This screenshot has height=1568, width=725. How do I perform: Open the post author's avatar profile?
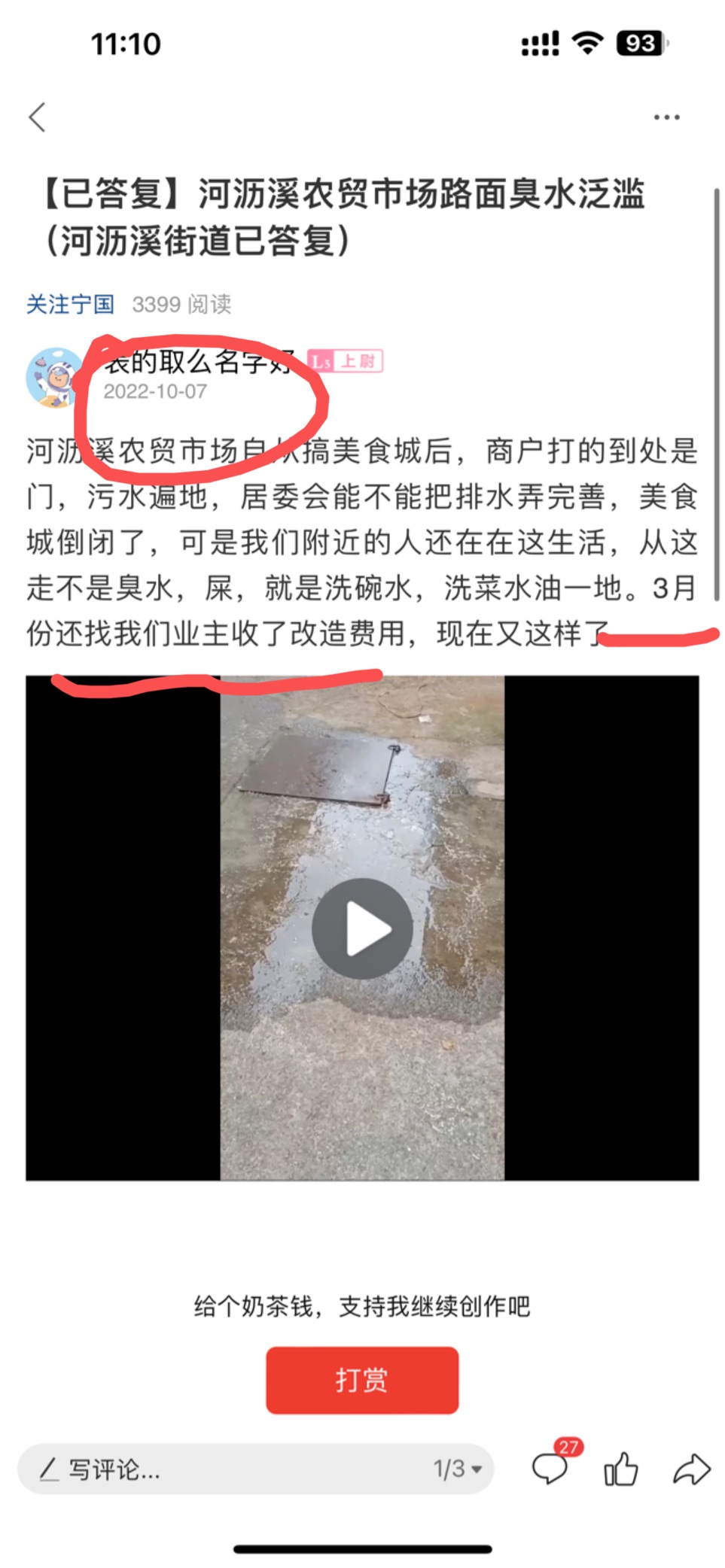pos(54,377)
